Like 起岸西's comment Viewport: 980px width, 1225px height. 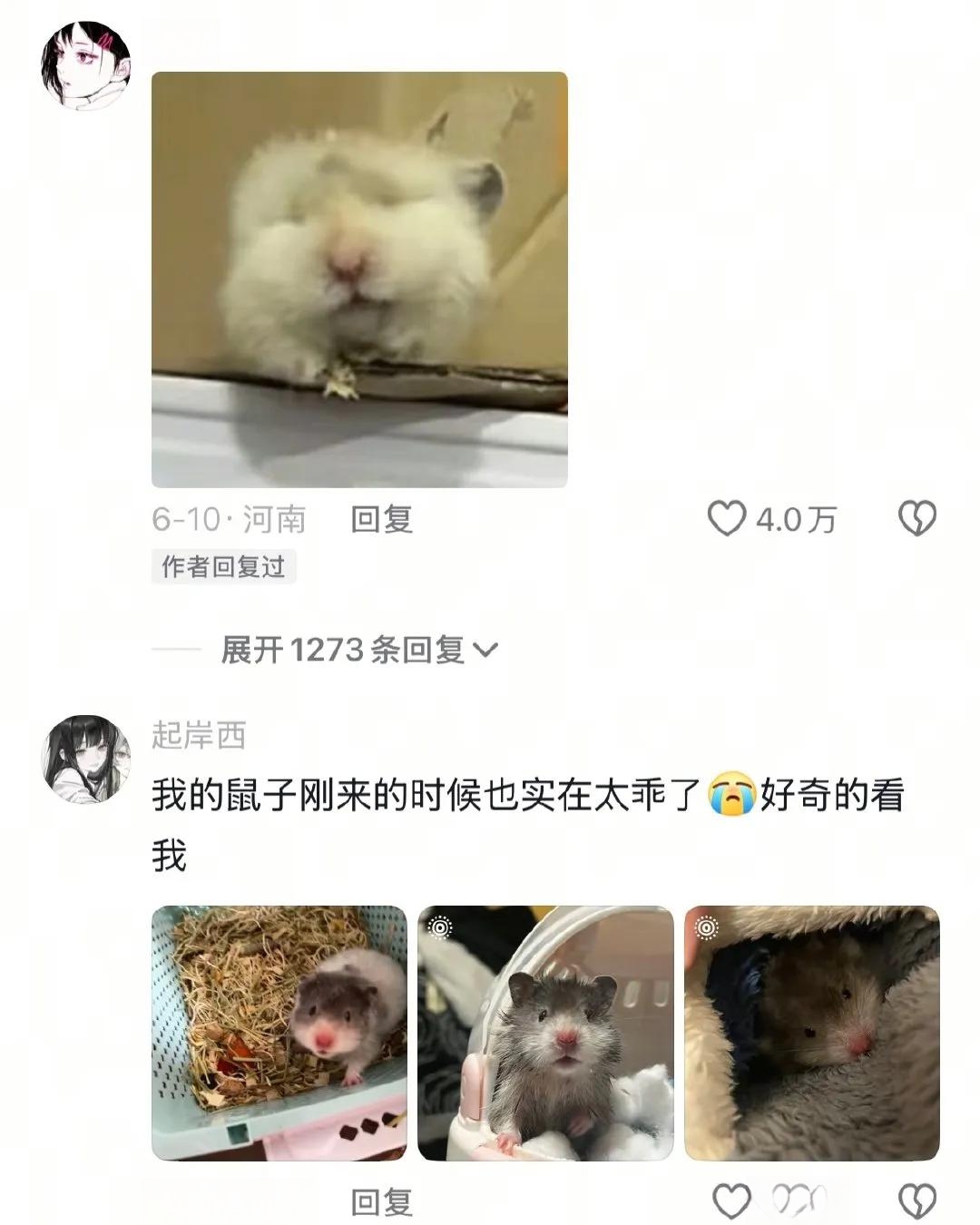point(731,1201)
